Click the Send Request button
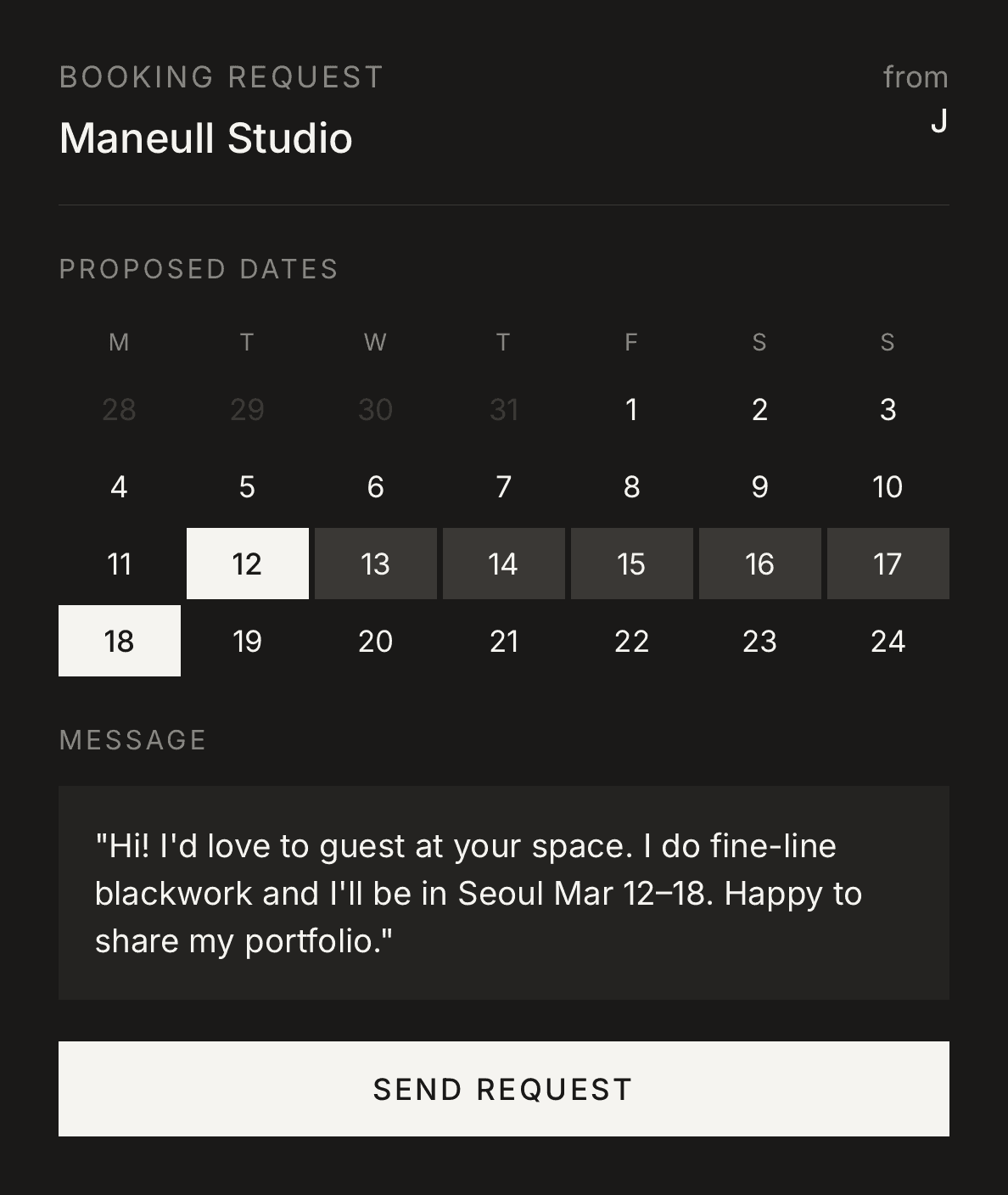 click(x=503, y=1089)
